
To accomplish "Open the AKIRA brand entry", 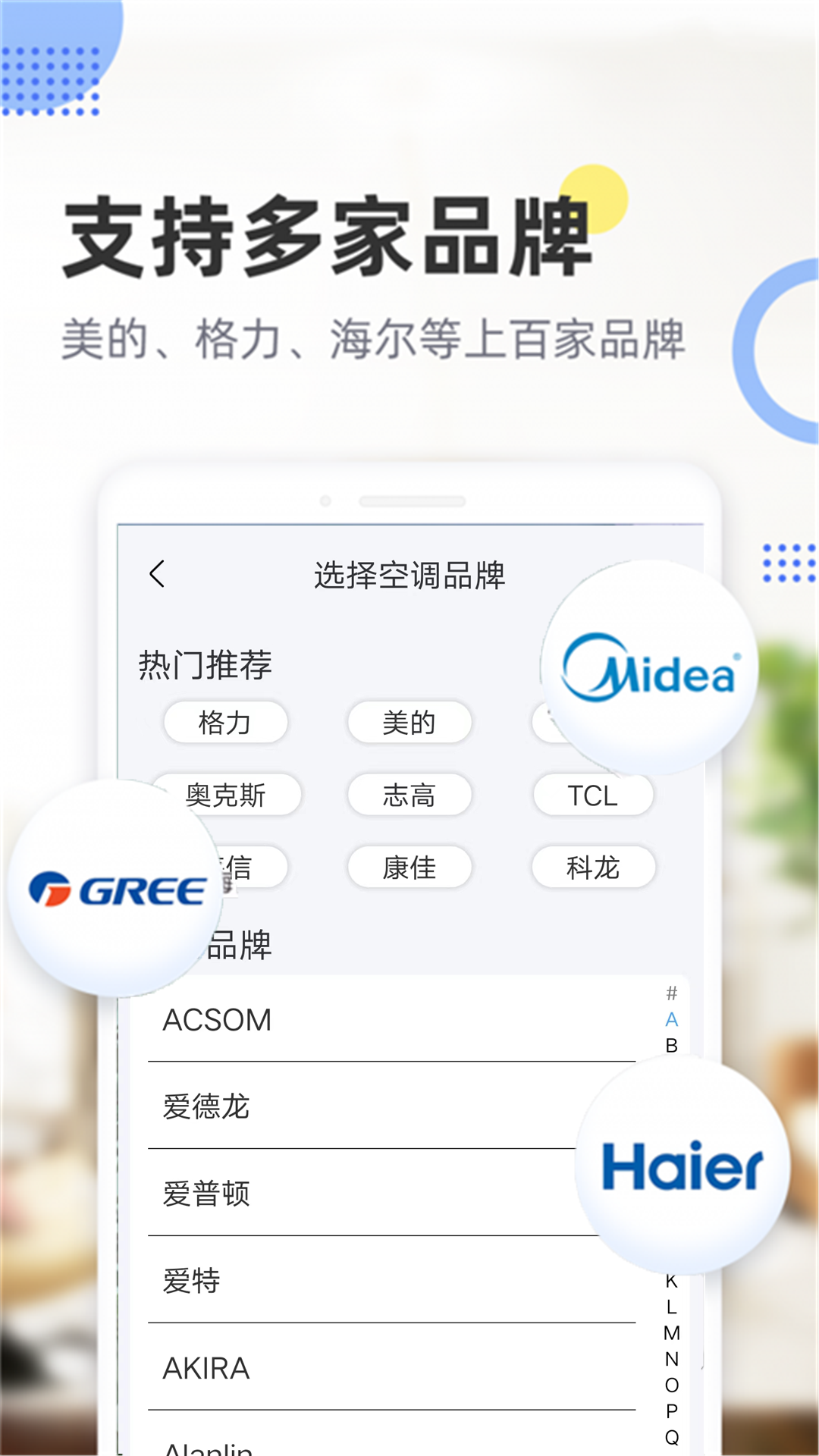I will [206, 1369].
